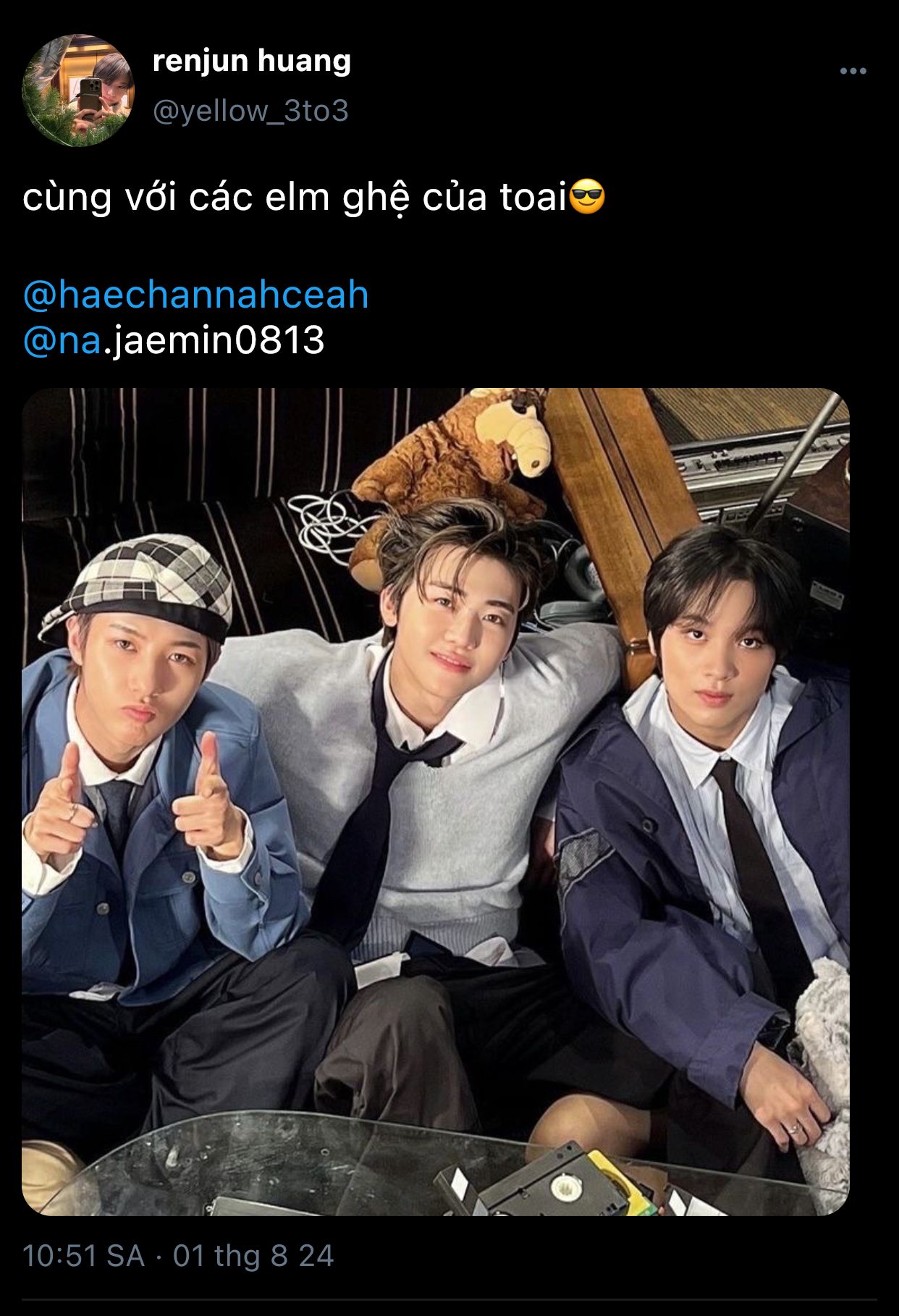The height and width of the screenshot is (1316, 899).
Task: Open renjun huang's profile avatar
Action: [x=78, y=90]
